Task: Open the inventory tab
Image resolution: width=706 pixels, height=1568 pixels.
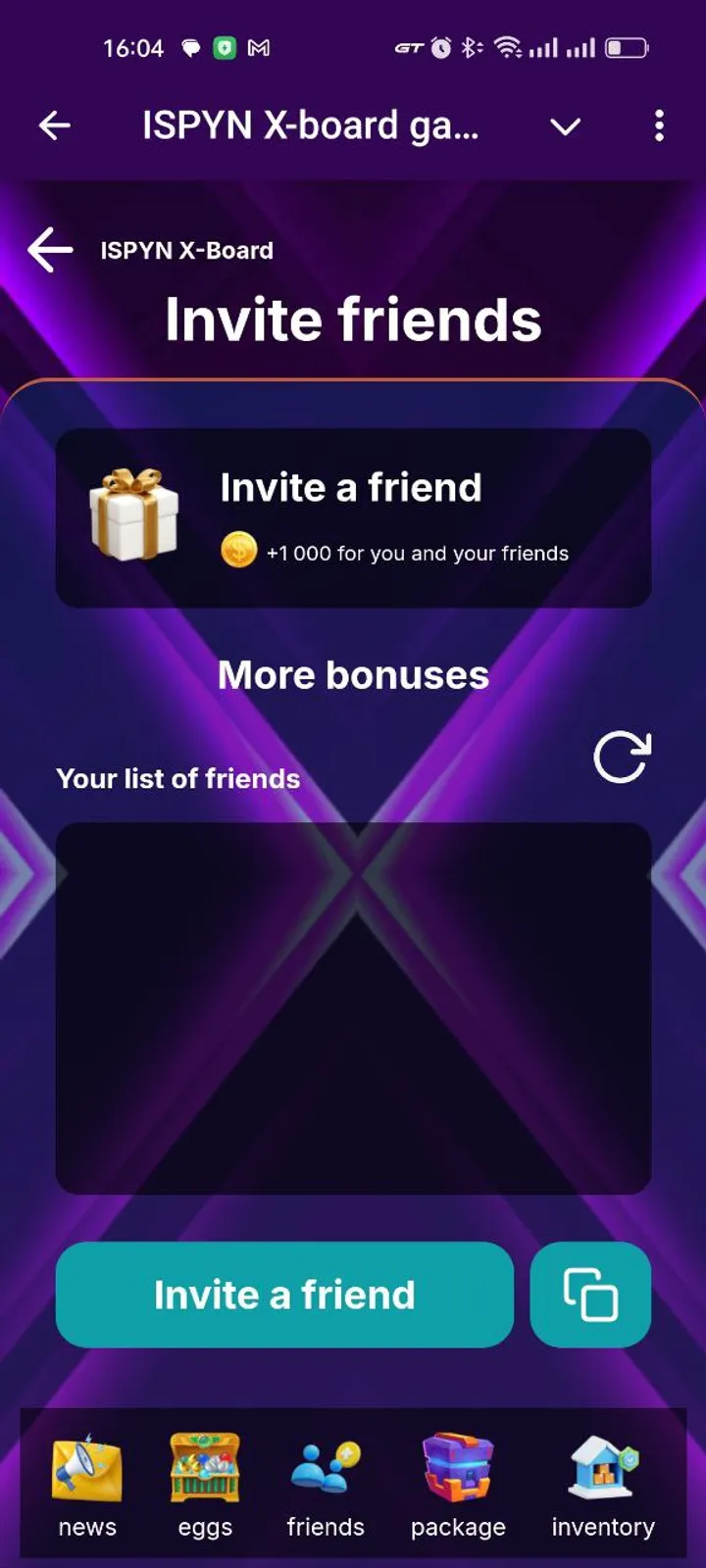Action: click(x=602, y=1485)
